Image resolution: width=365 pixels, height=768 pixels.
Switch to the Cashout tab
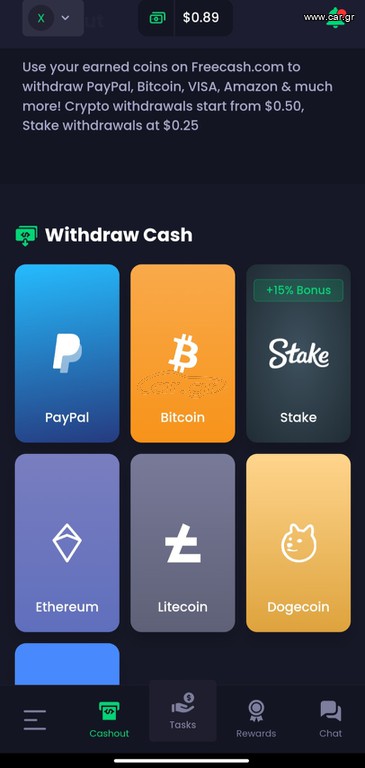pos(109,720)
